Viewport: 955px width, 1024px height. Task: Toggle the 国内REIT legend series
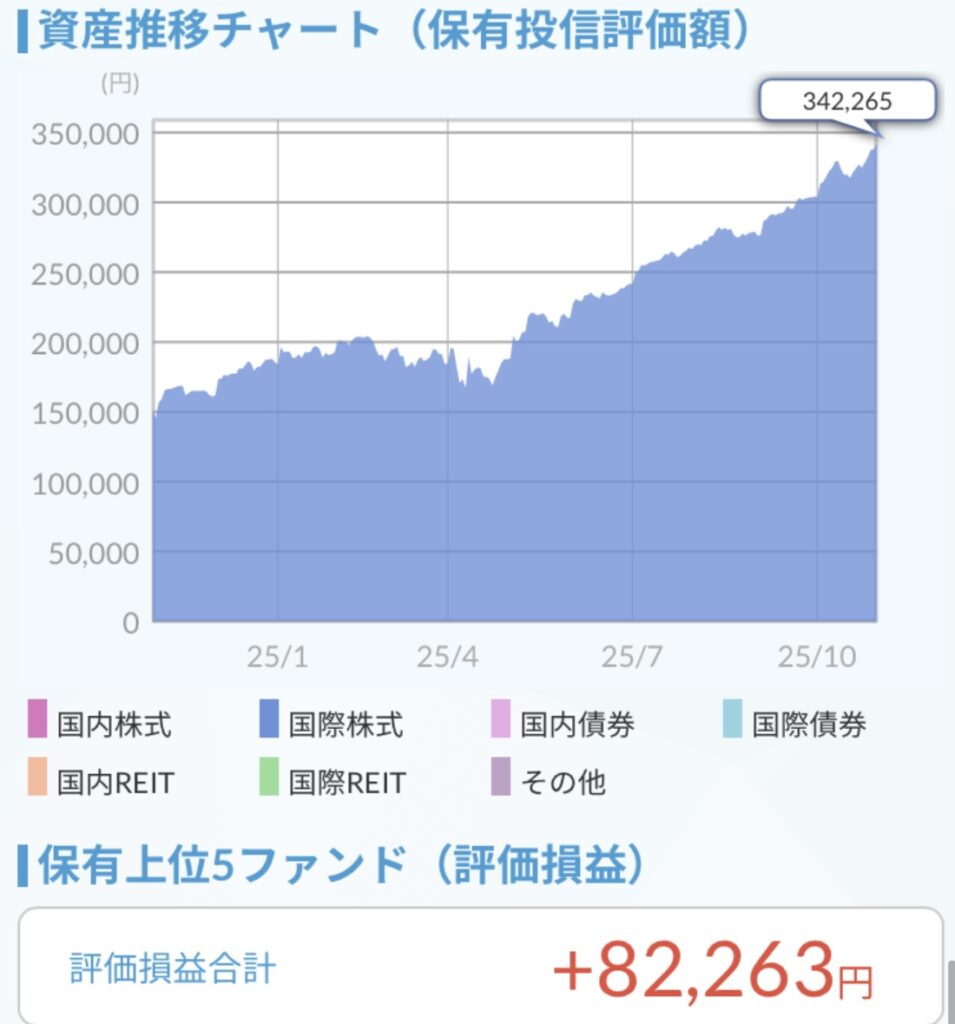[102, 781]
